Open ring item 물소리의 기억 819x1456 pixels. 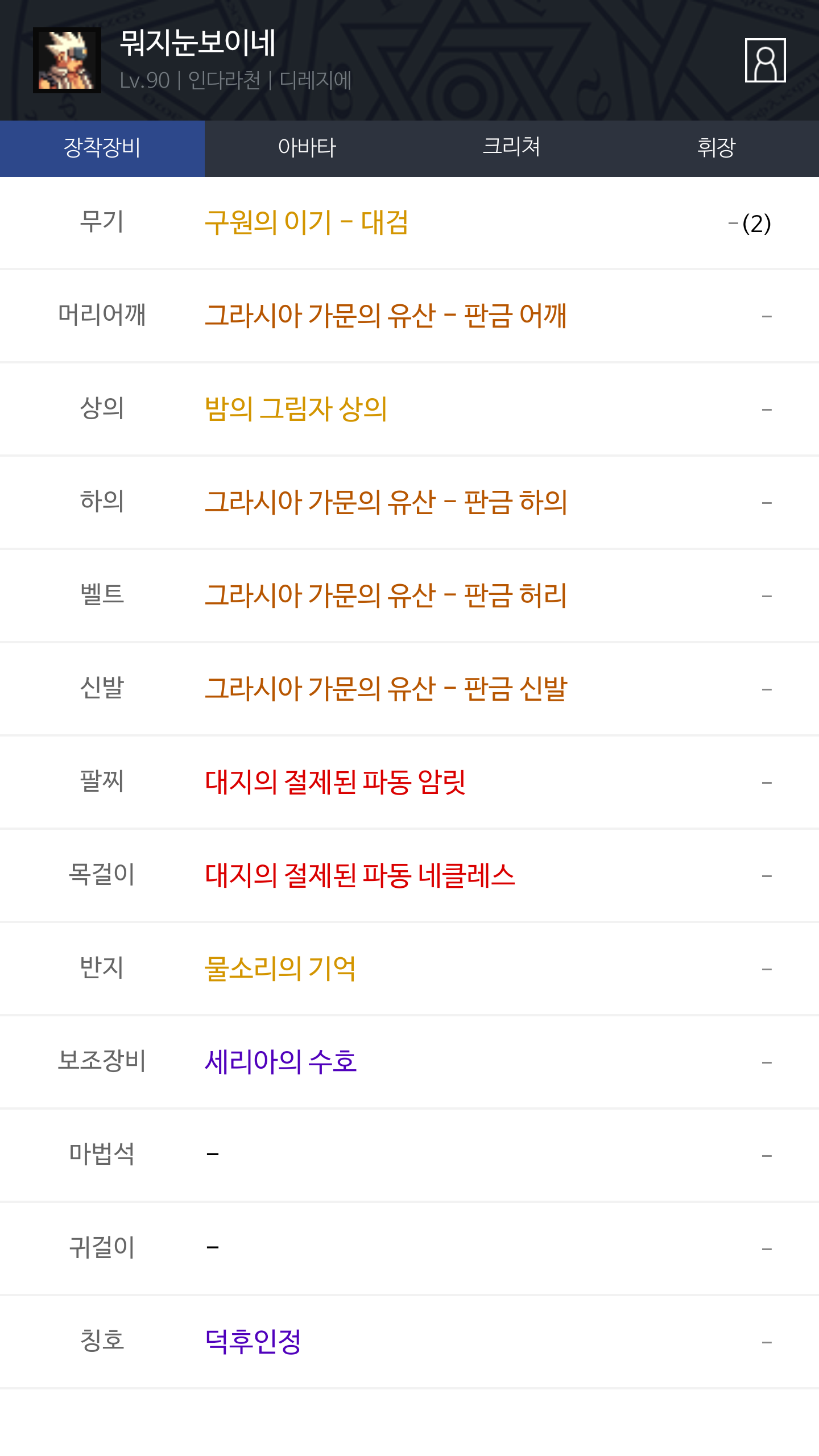(x=280, y=969)
